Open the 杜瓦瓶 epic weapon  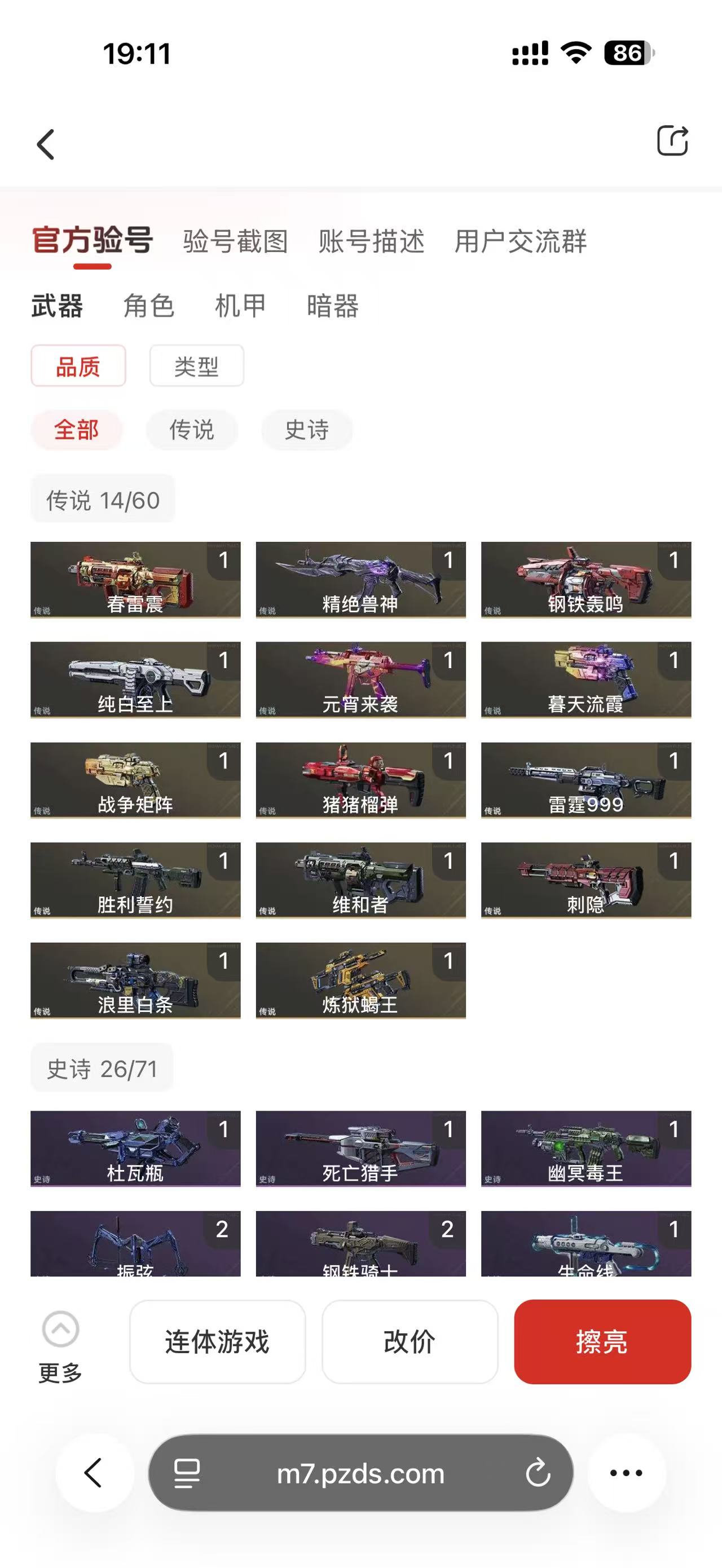coord(135,1148)
